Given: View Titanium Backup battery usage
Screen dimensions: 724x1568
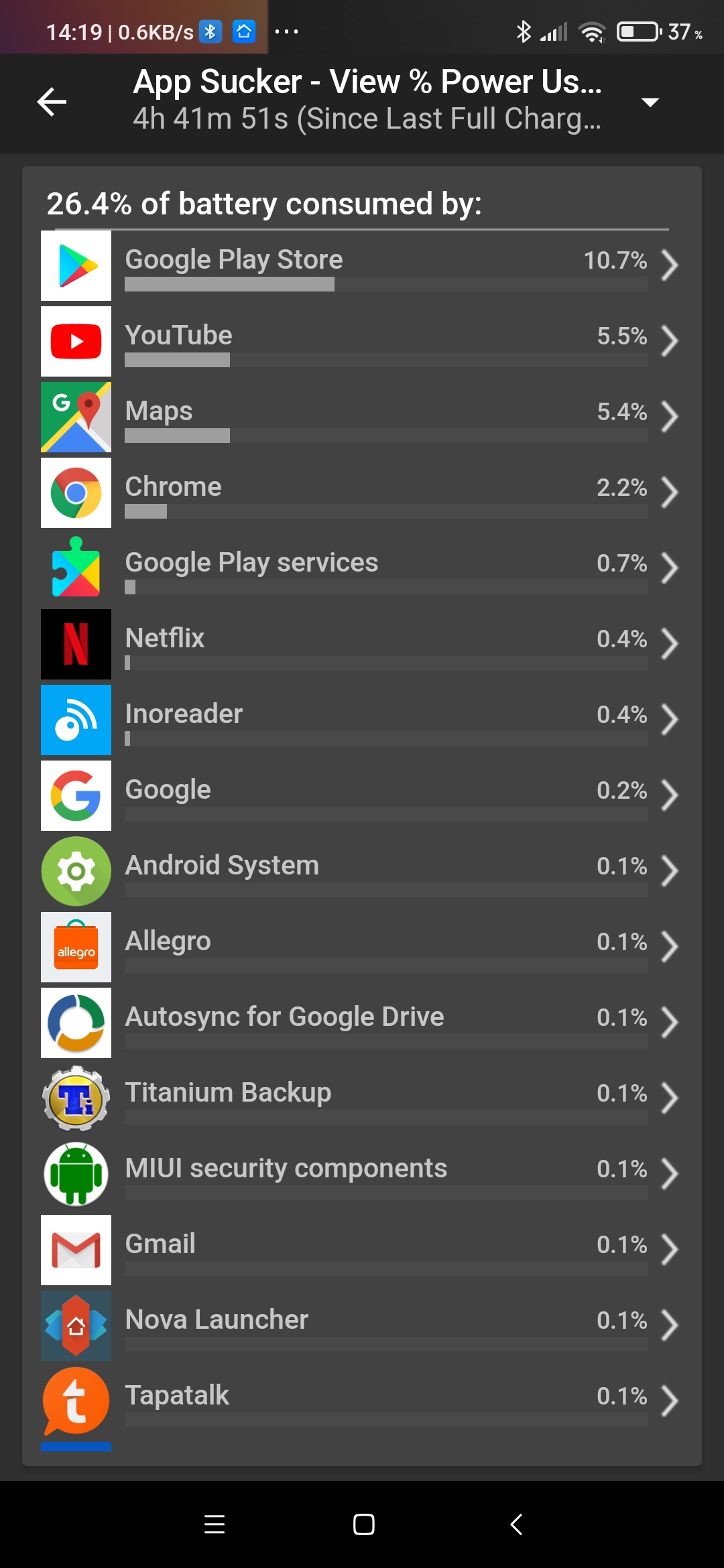Looking at the screenshot, I should 362,1099.
